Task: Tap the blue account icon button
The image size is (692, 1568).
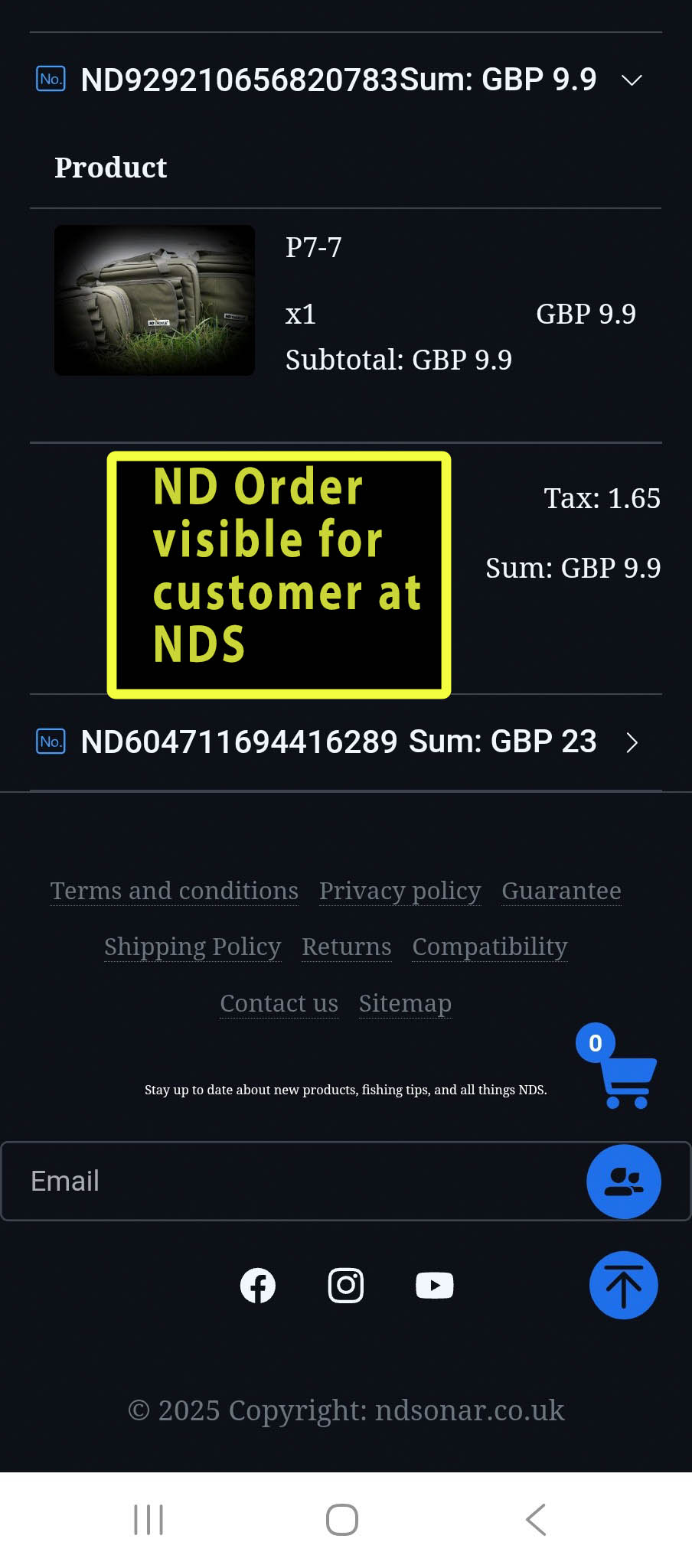Action: pos(623,1182)
